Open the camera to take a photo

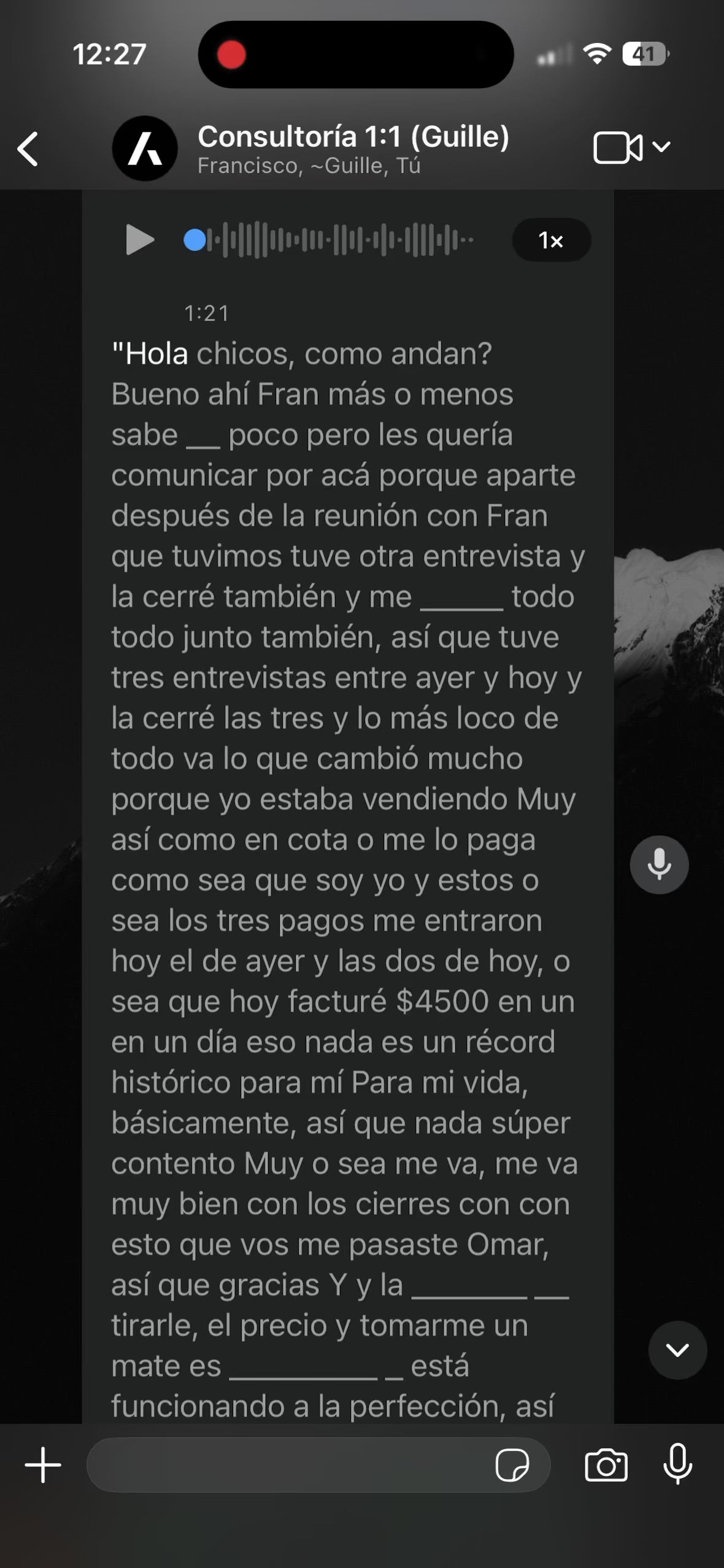(x=606, y=1465)
